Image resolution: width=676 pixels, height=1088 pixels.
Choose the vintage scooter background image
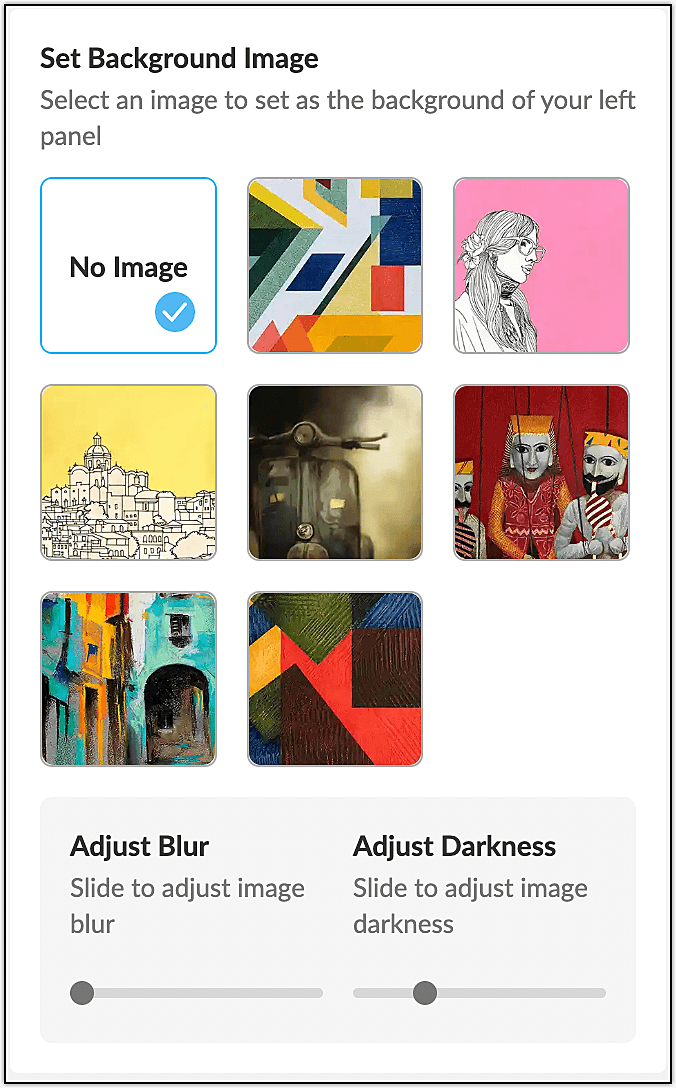coord(335,472)
